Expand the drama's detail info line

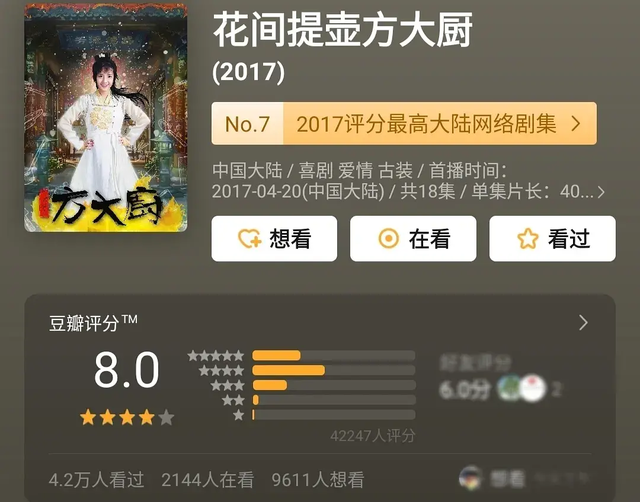tap(600, 191)
